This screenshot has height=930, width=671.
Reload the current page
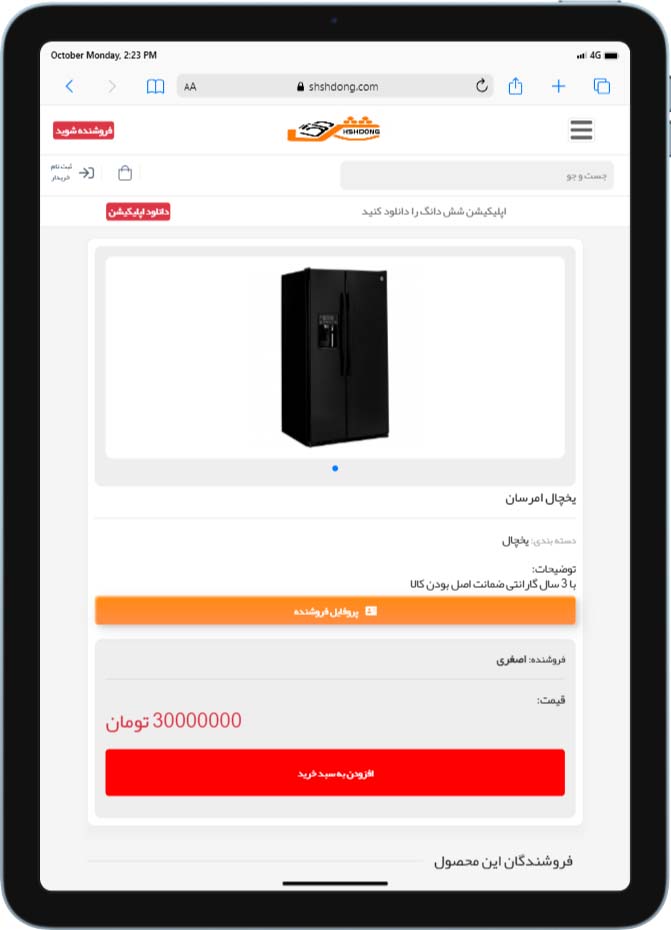pyautogui.click(x=482, y=86)
